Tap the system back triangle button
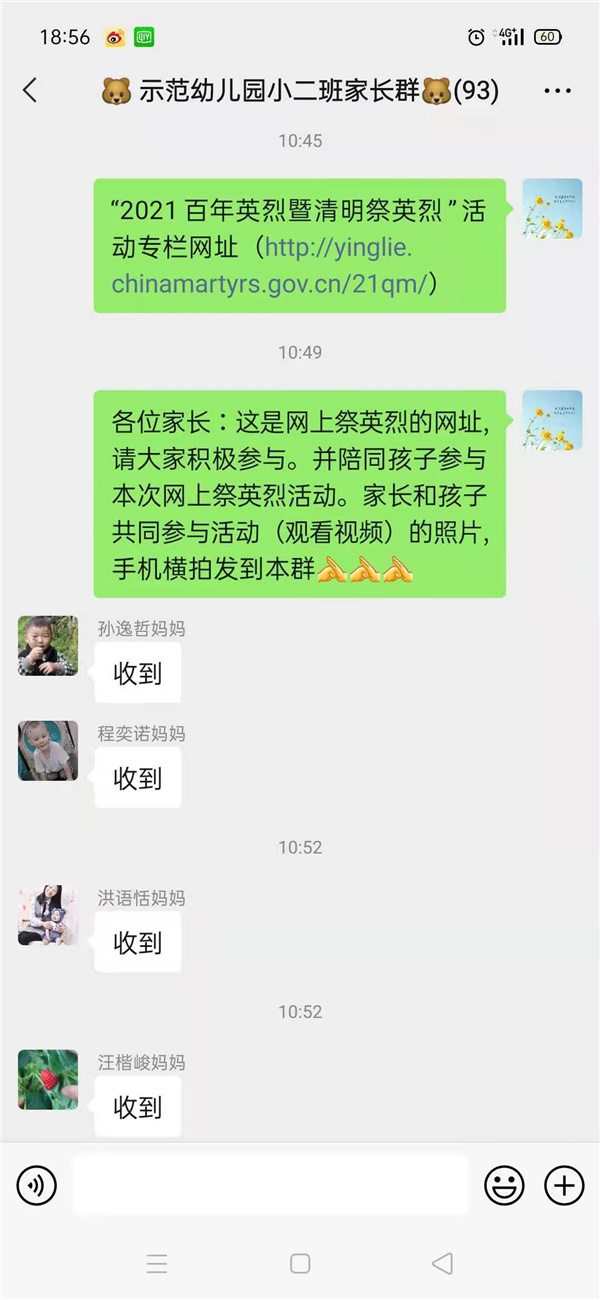 [x=442, y=1263]
